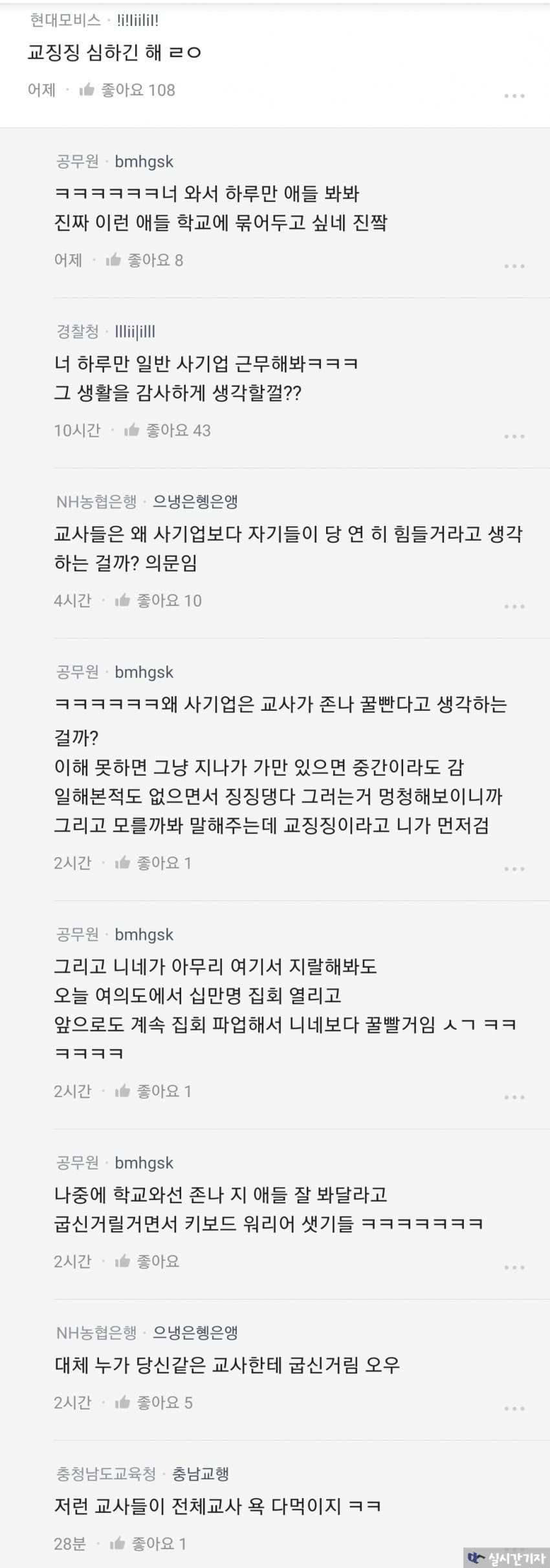
Task: Like the 충청남도교육청 comment from 28분
Action: coord(118,1544)
